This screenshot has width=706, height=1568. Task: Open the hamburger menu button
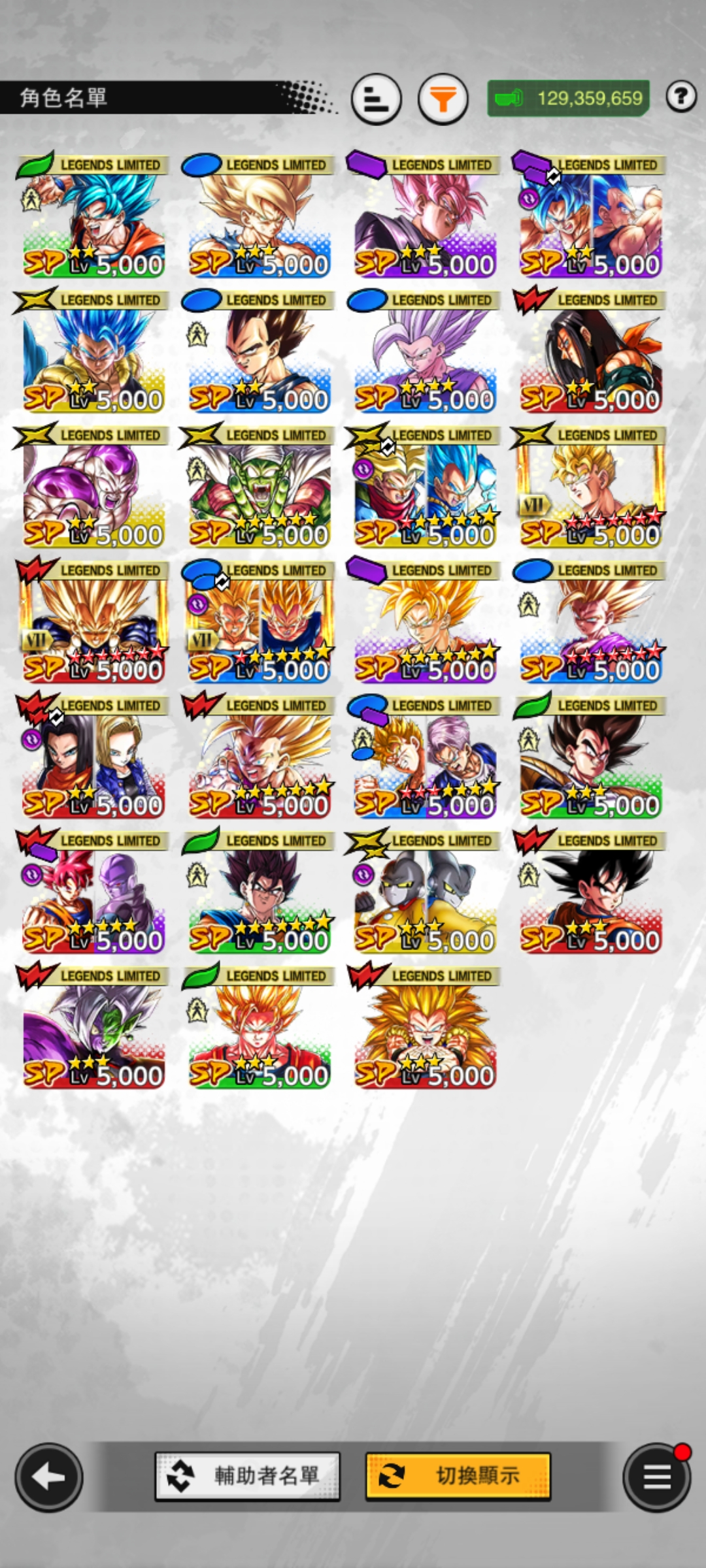656,1477
